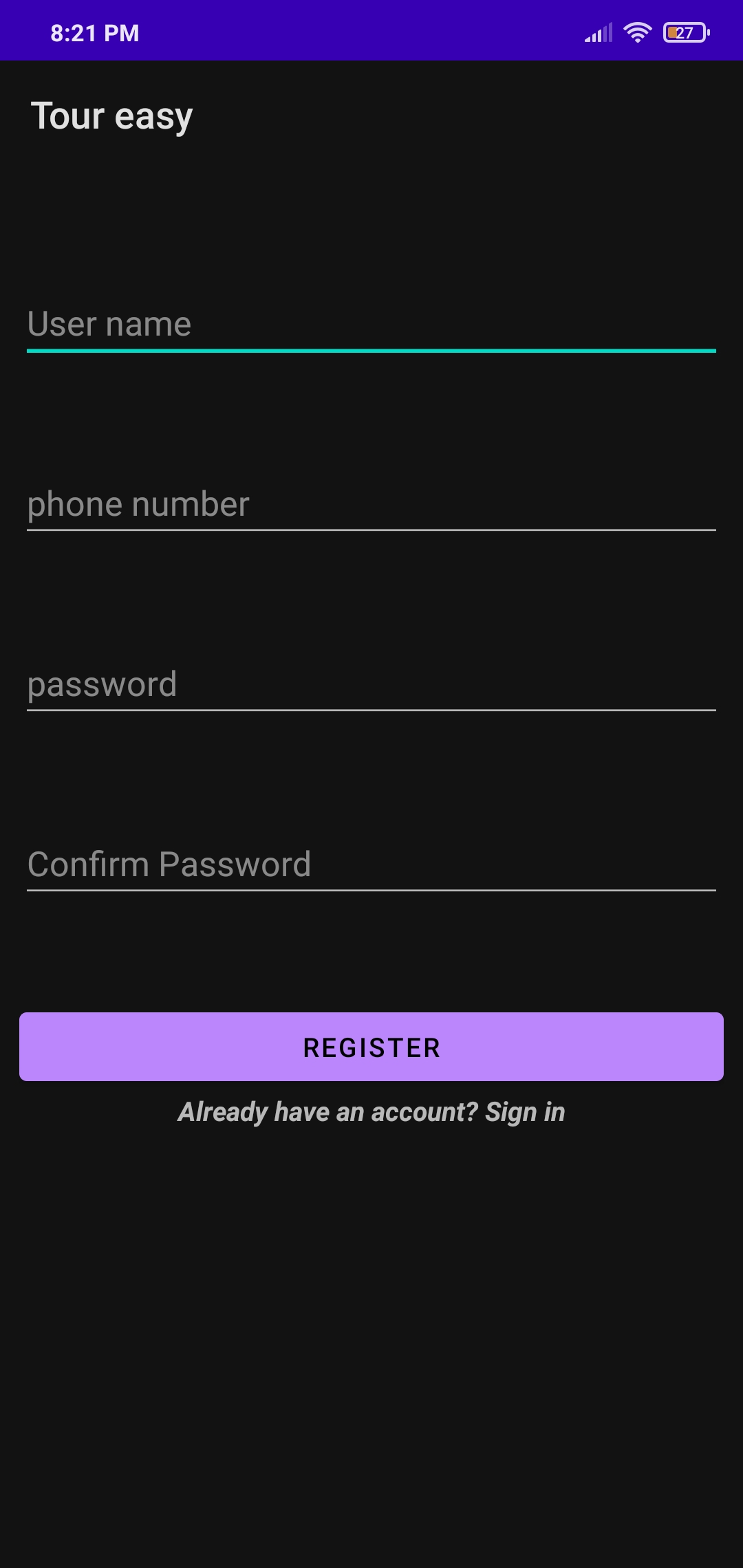This screenshot has height=1568, width=743.
Task: Tap the Confirm Password field
Action: [x=371, y=864]
